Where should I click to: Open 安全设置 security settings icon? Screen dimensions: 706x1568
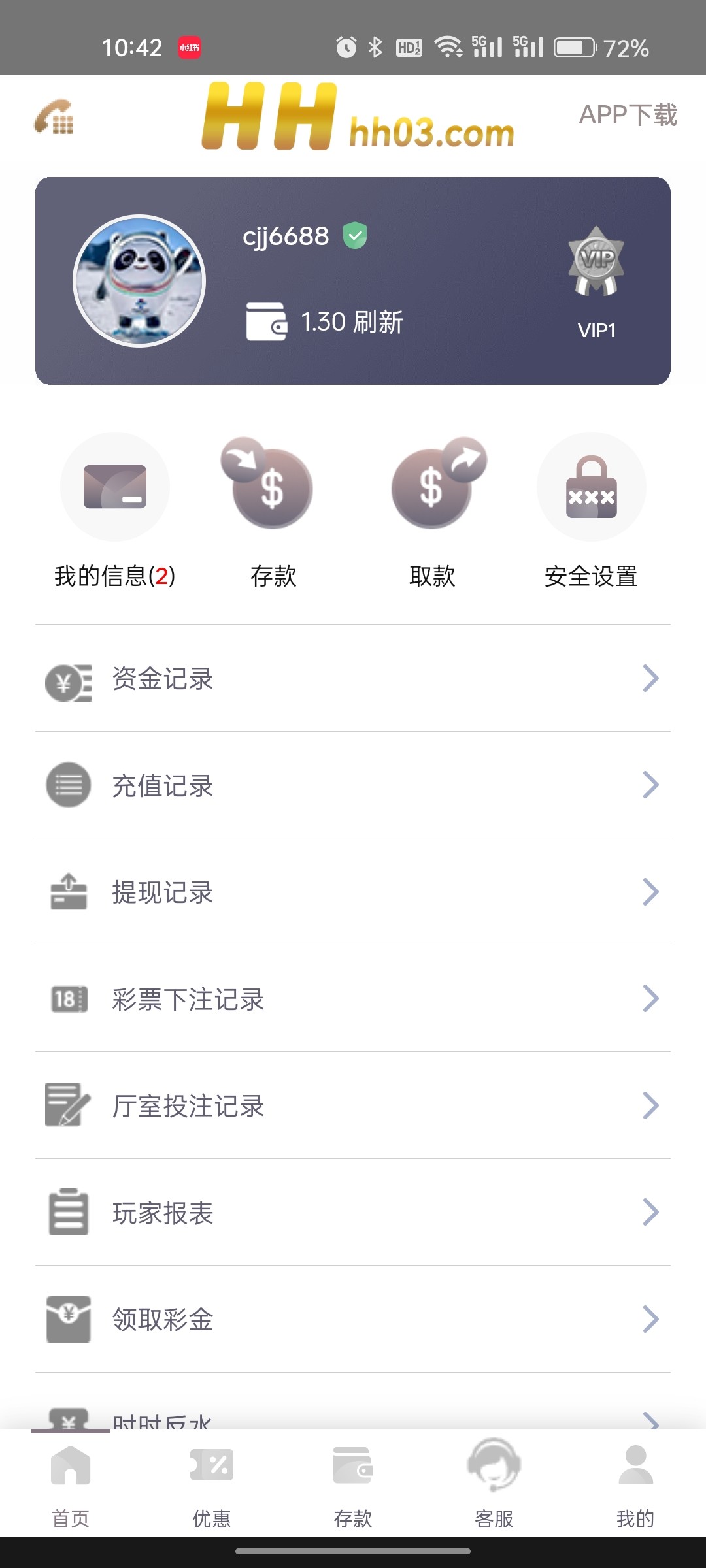click(x=590, y=487)
